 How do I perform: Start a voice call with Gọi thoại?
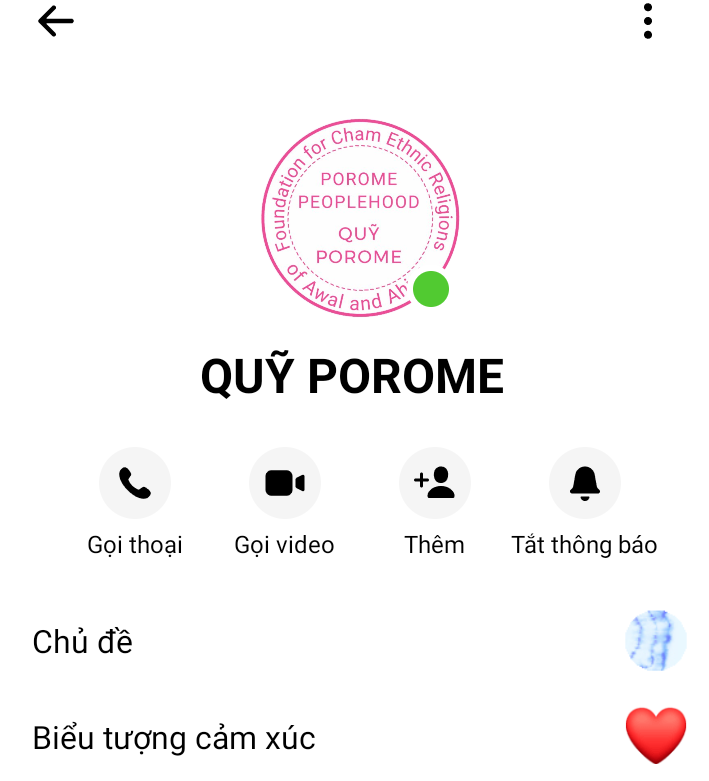[135, 484]
